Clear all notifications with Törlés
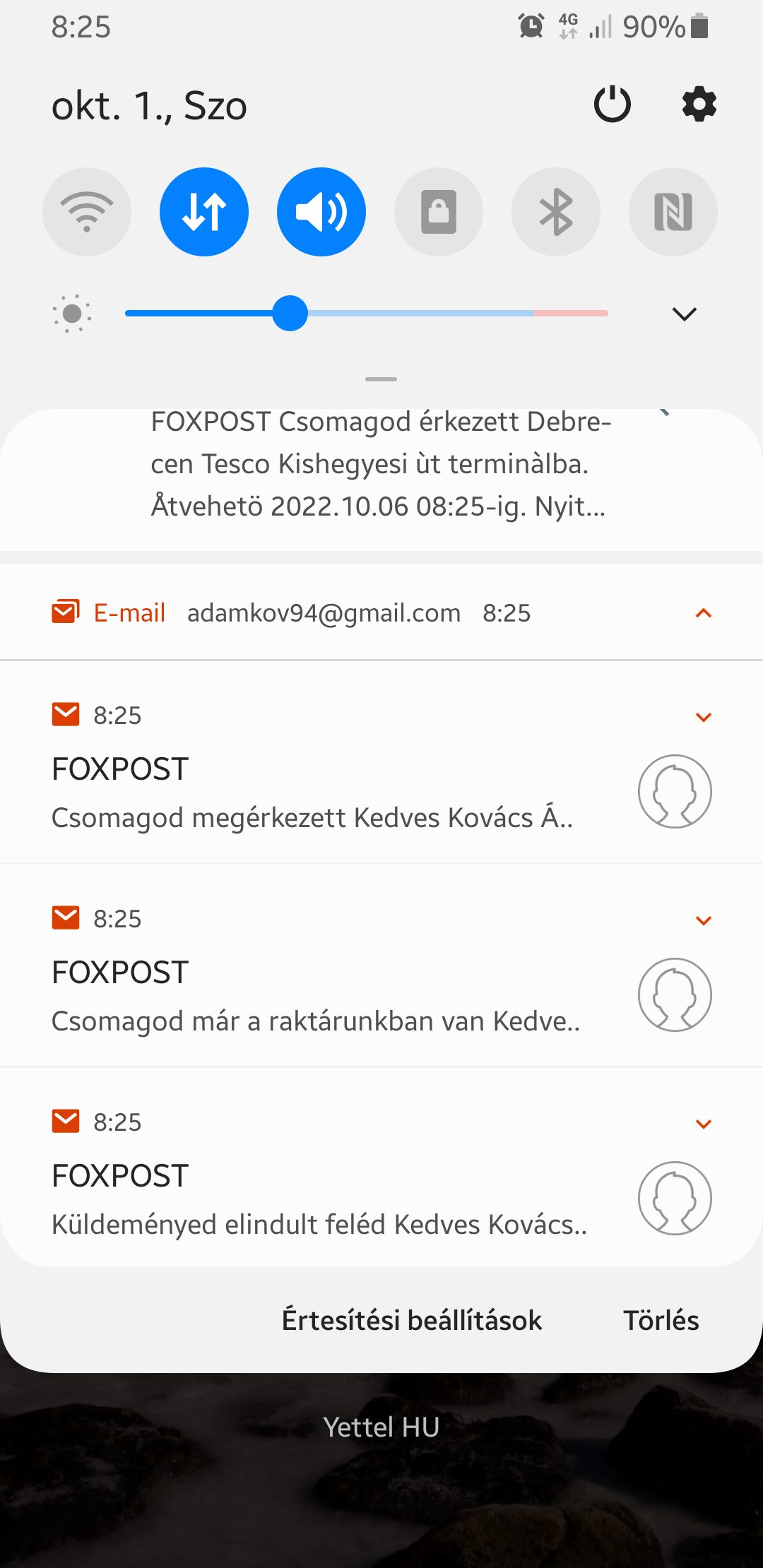Viewport: 763px width, 1568px height. pos(661,1320)
